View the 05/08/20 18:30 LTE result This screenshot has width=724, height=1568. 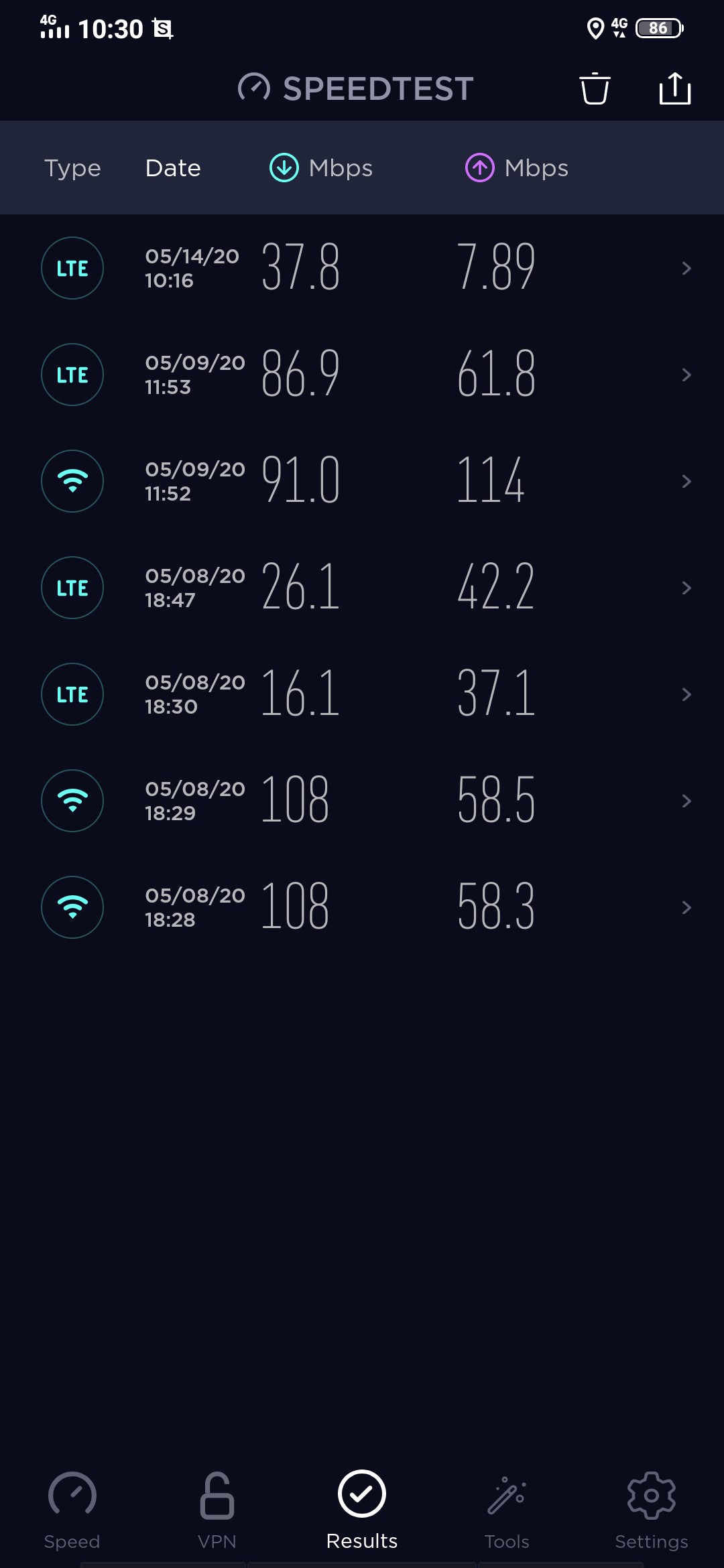click(x=362, y=694)
